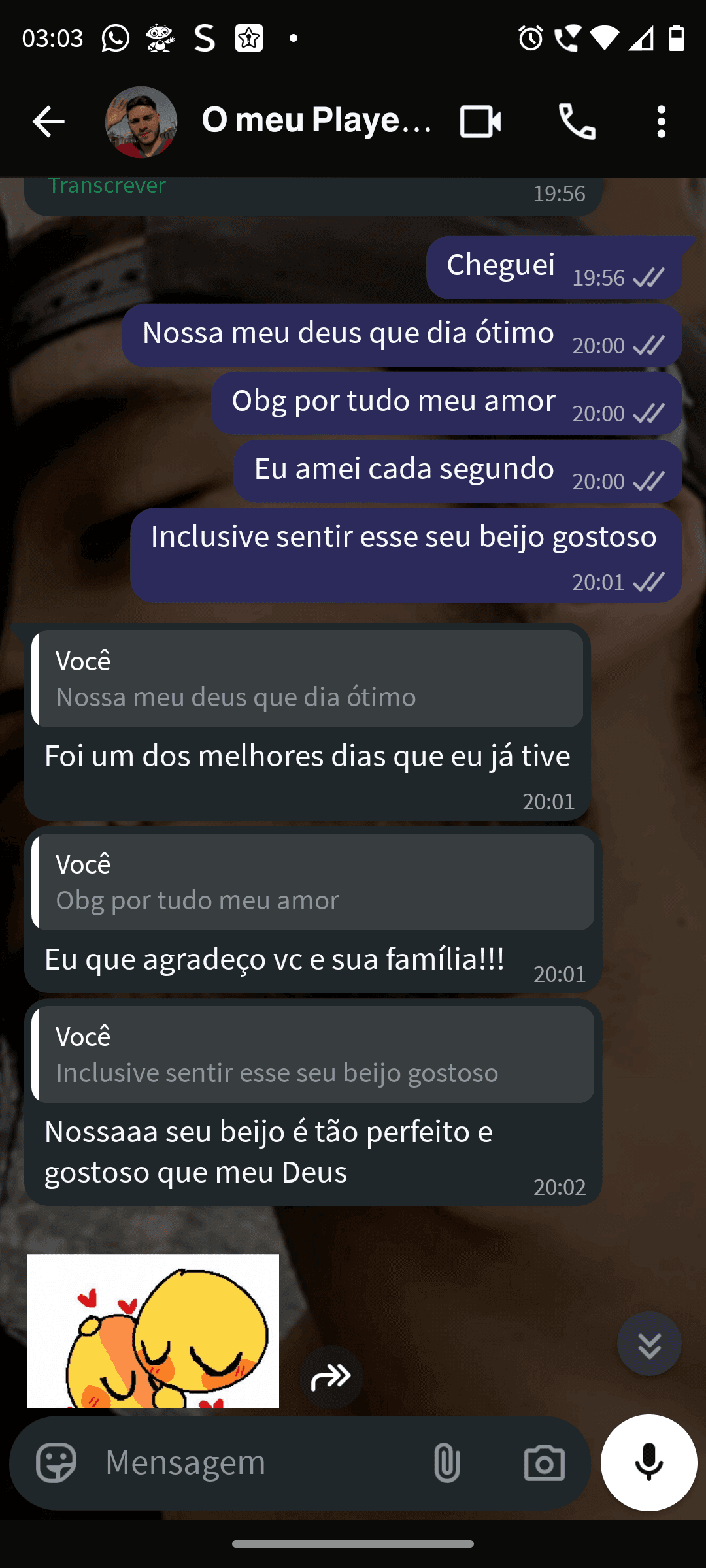The width and height of the screenshot is (706, 1568).
Task: Start a voice call
Action: pos(576,122)
